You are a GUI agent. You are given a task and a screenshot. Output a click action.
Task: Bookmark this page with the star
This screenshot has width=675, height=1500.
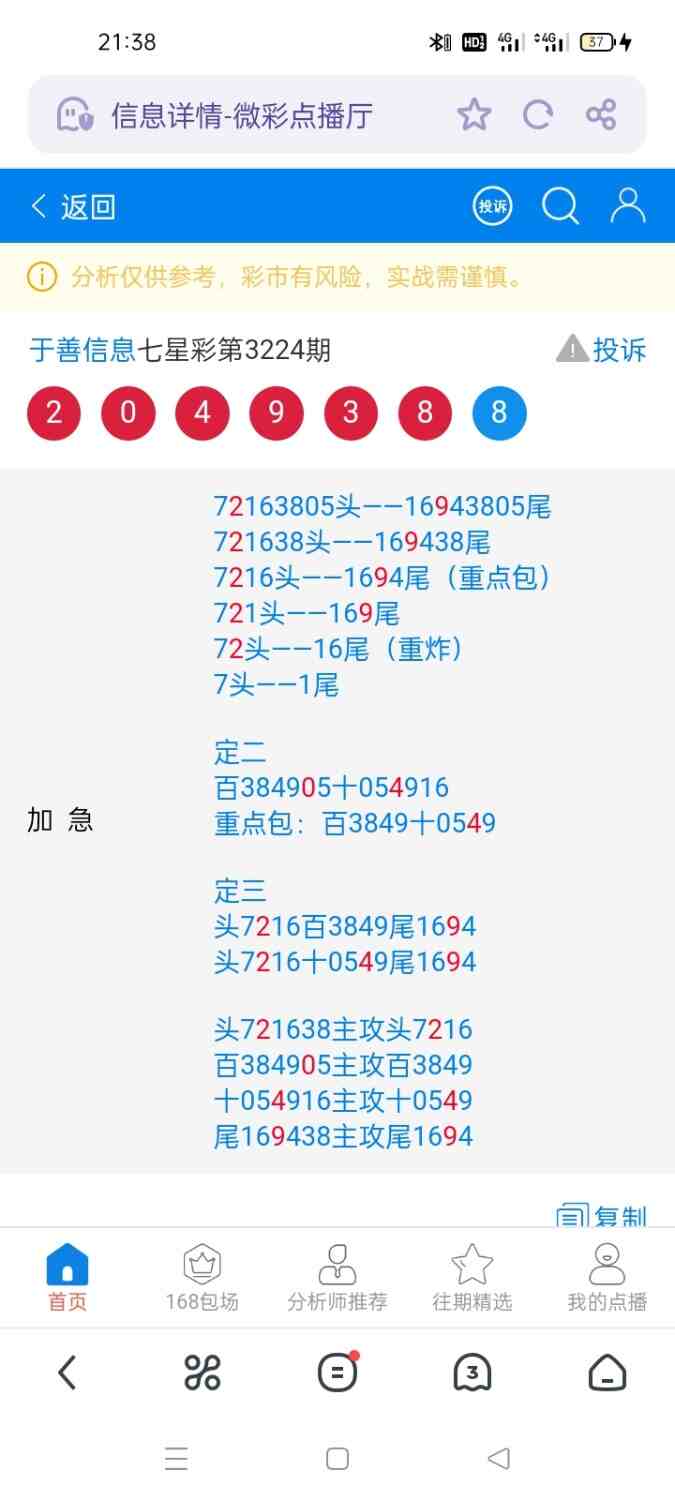tap(473, 115)
